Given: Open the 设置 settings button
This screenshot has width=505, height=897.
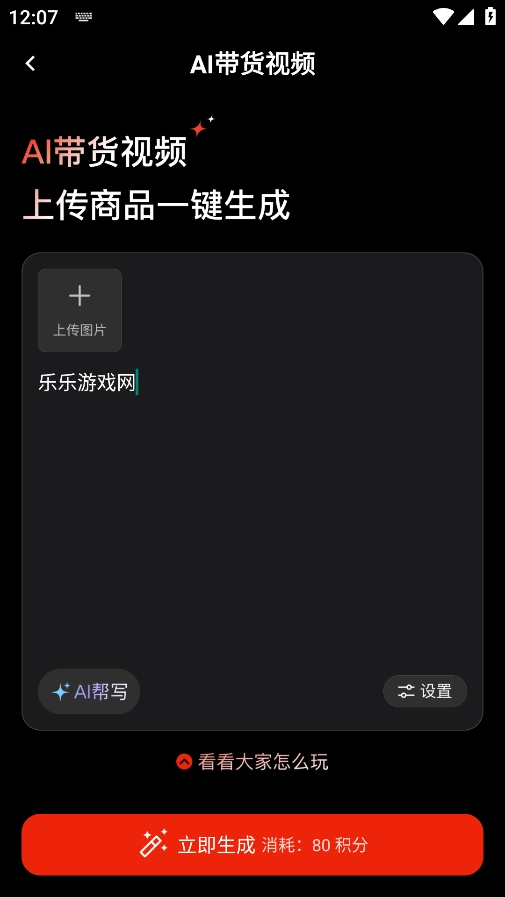Looking at the screenshot, I should pyautogui.click(x=425, y=691).
